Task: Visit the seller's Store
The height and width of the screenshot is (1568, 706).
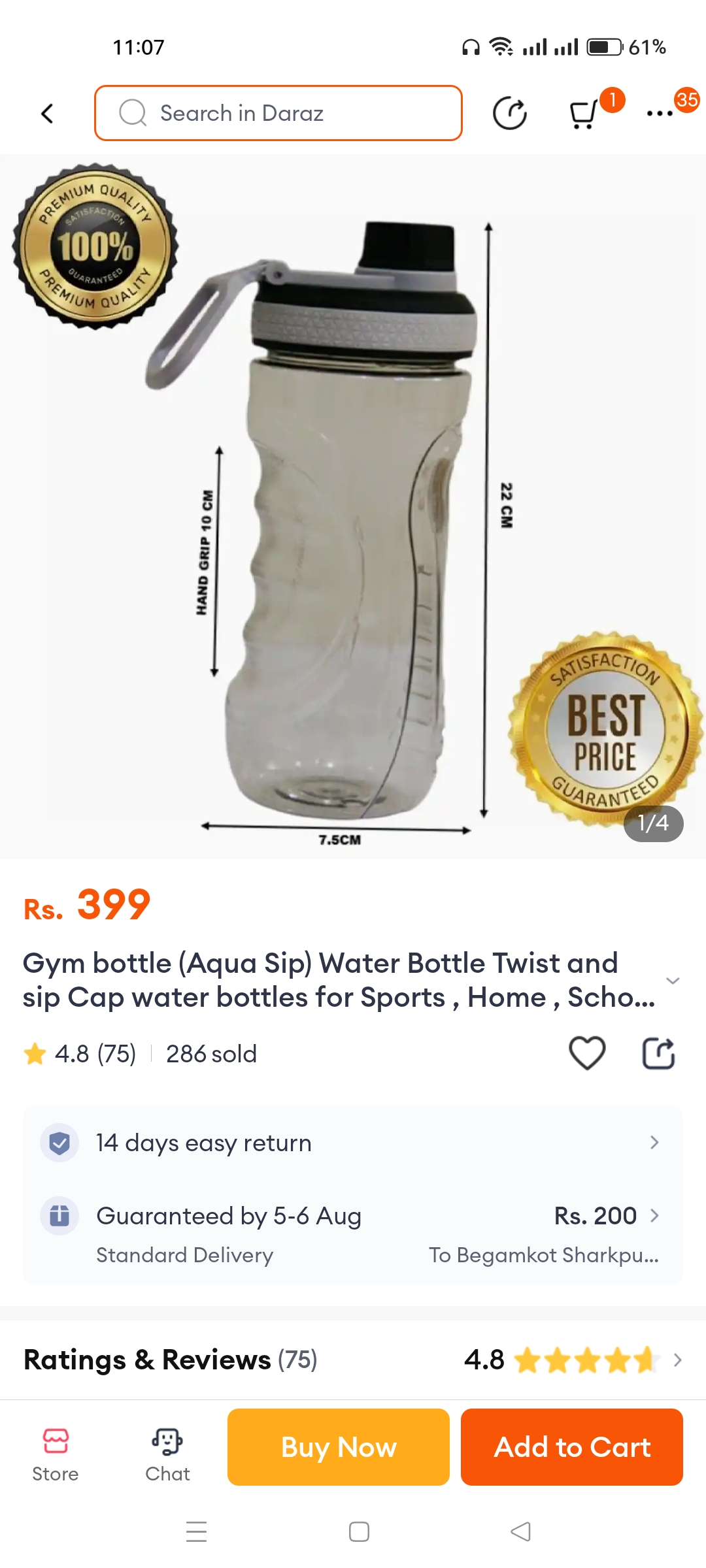Action: point(56,1454)
